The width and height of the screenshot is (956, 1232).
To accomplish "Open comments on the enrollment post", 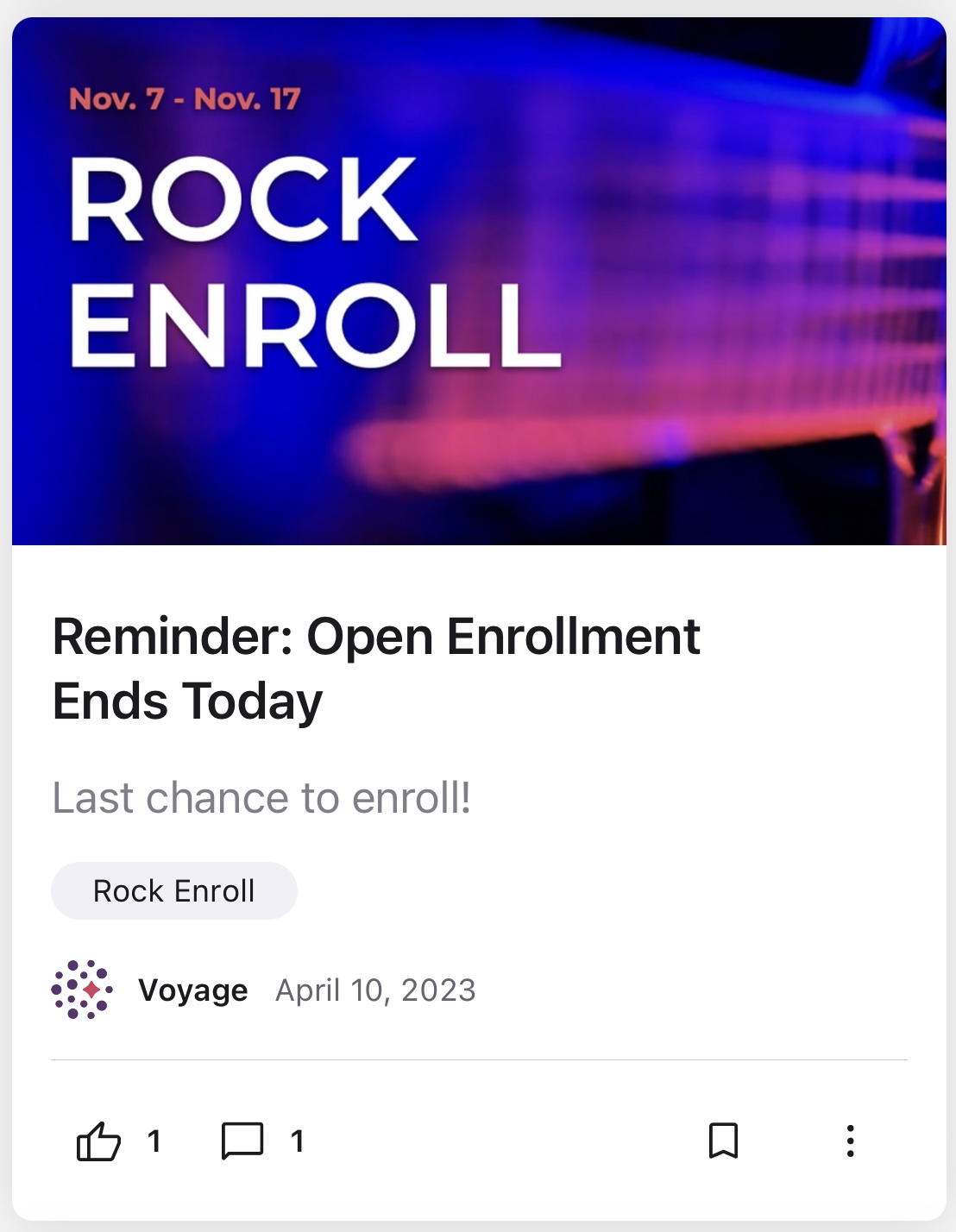I will (242, 1141).
